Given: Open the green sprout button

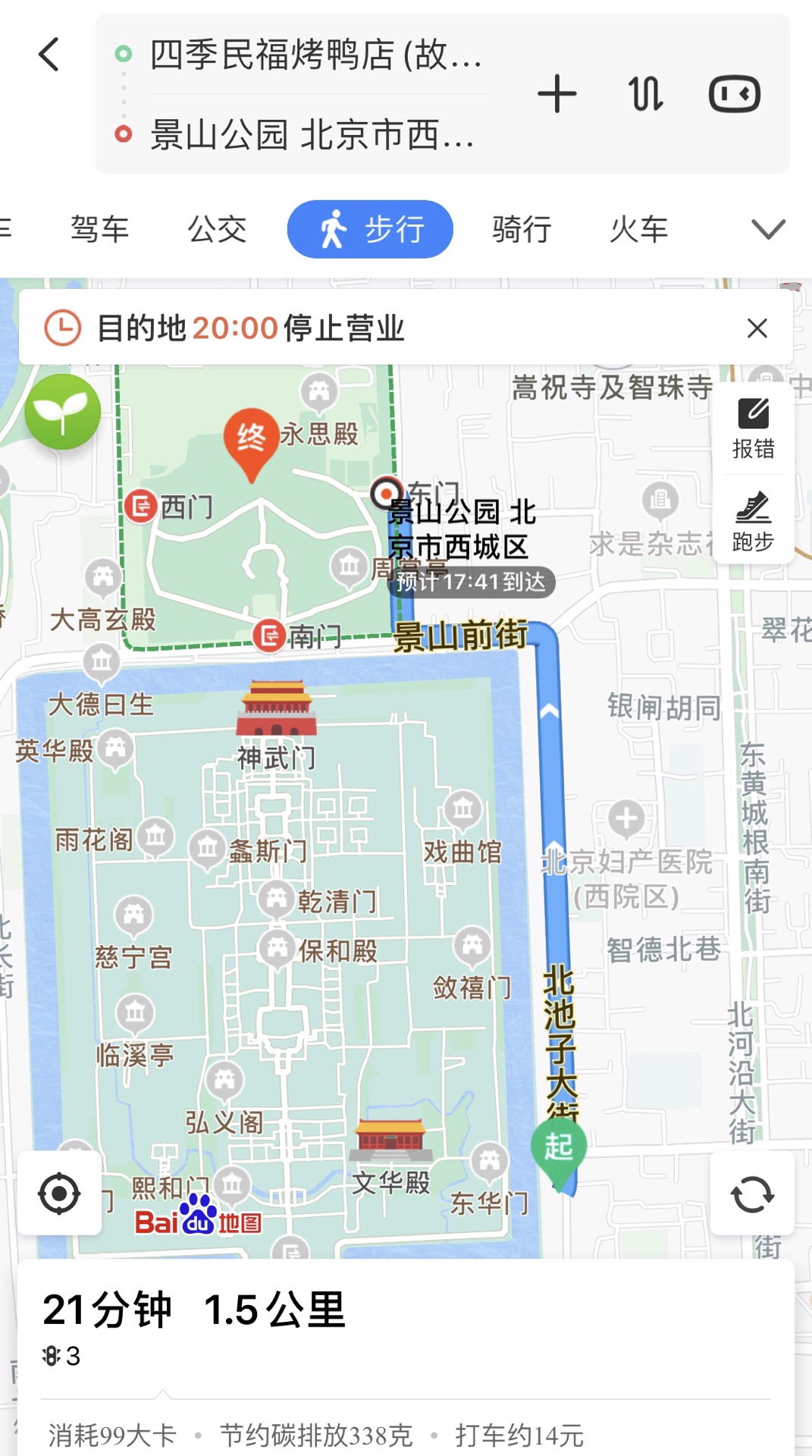Looking at the screenshot, I should tap(62, 411).
